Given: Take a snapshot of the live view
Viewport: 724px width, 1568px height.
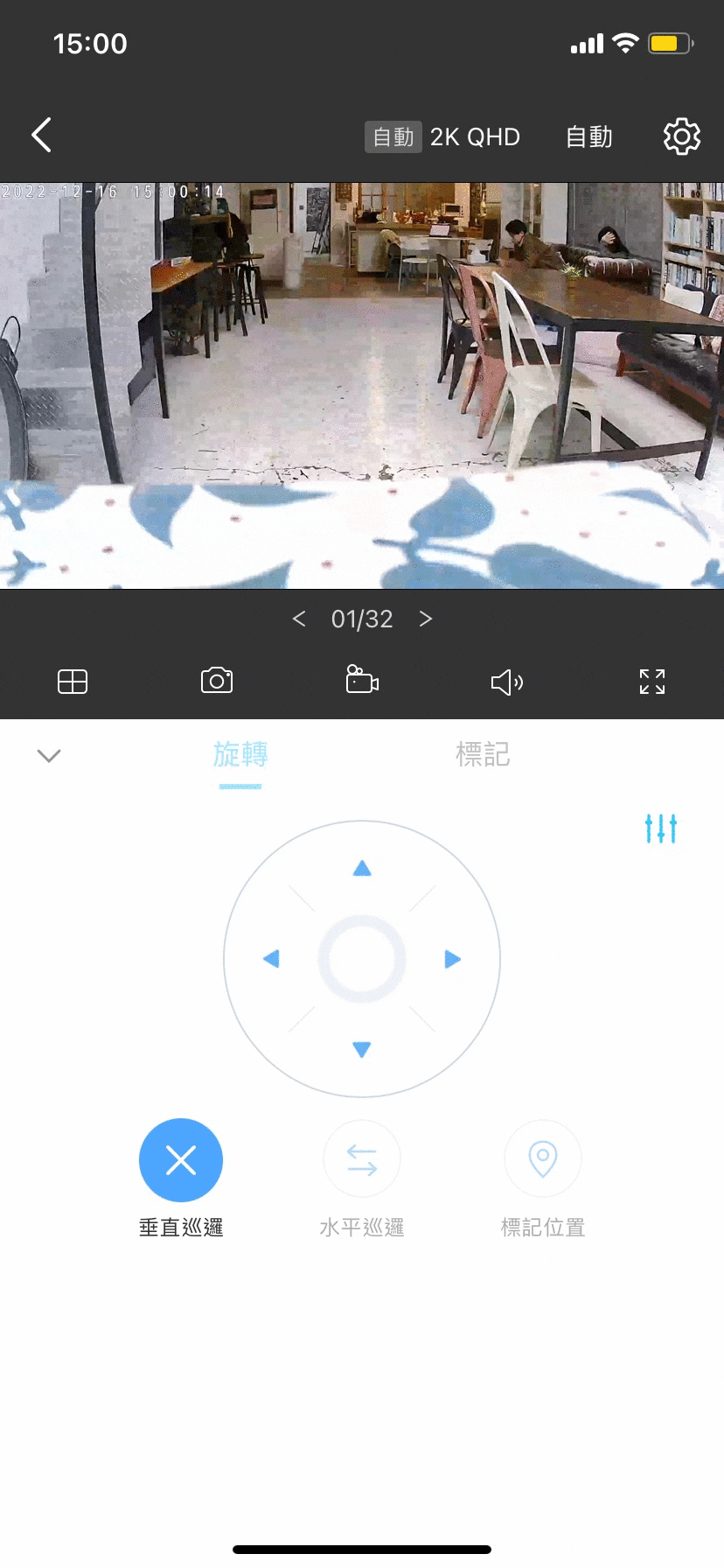Looking at the screenshot, I should point(217,681).
